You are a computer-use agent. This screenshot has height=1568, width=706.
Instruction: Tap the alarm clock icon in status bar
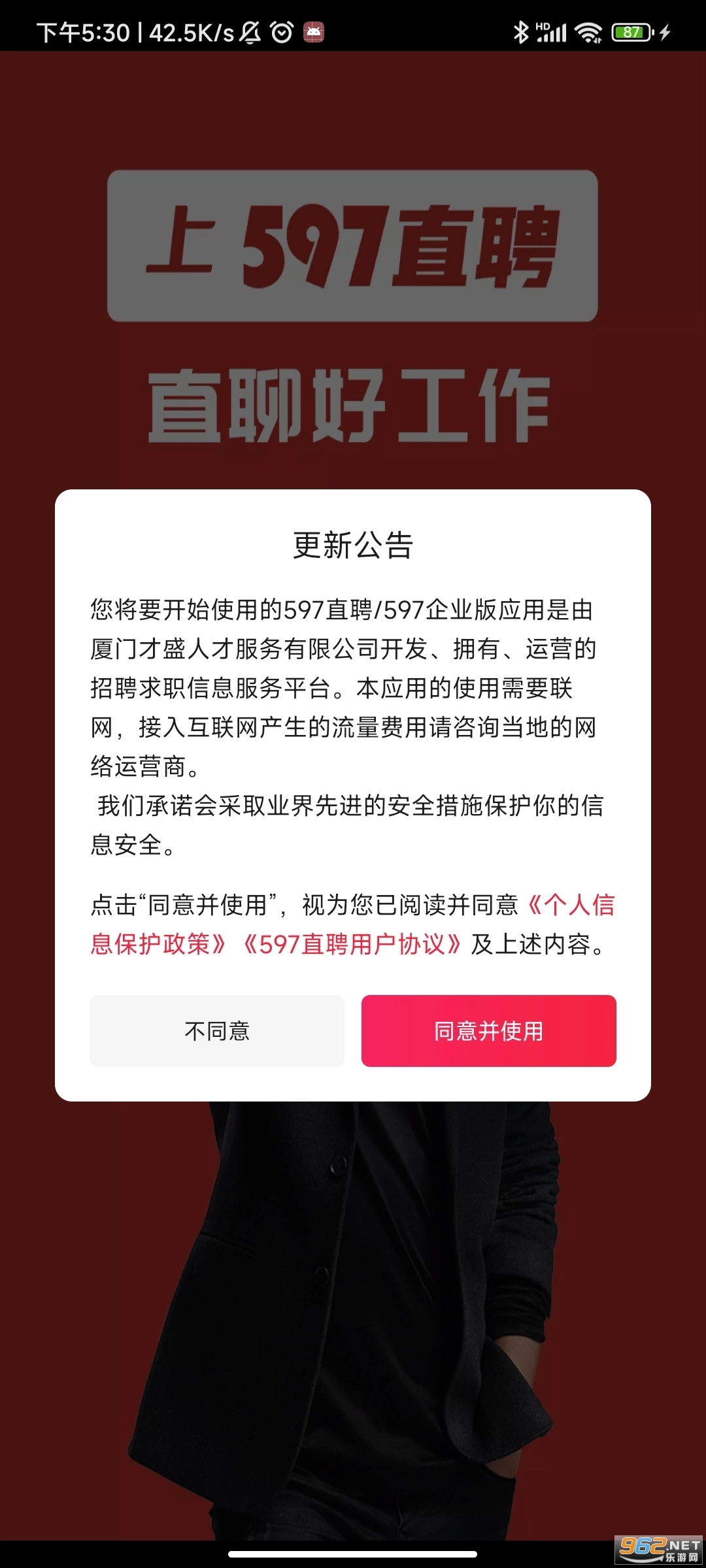(x=281, y=31)
